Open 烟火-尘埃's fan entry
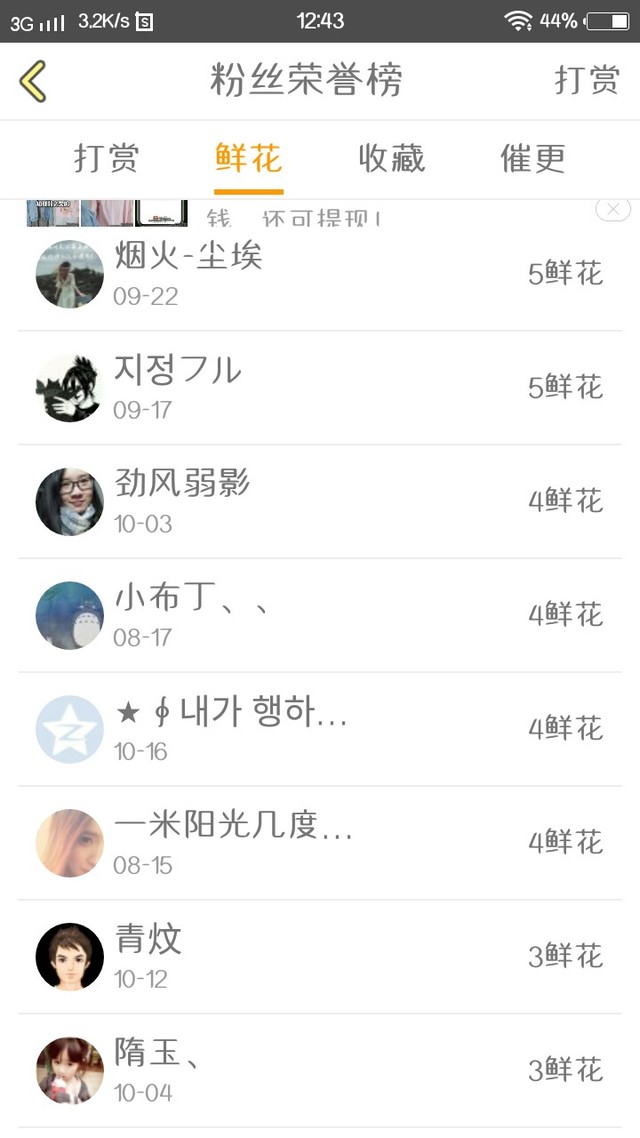 click(320, 274)
